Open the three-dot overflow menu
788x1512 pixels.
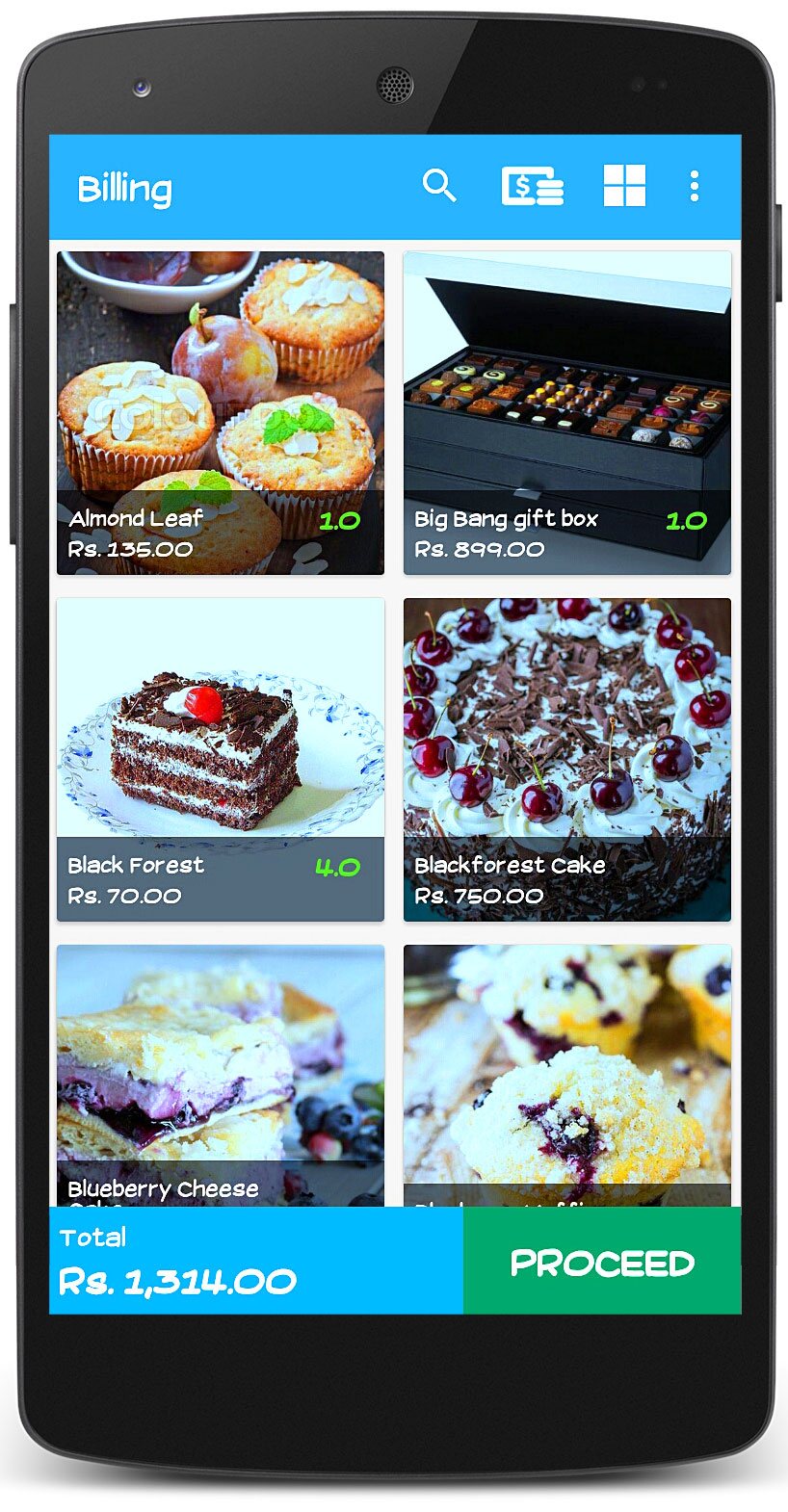(x=694, y=186)
